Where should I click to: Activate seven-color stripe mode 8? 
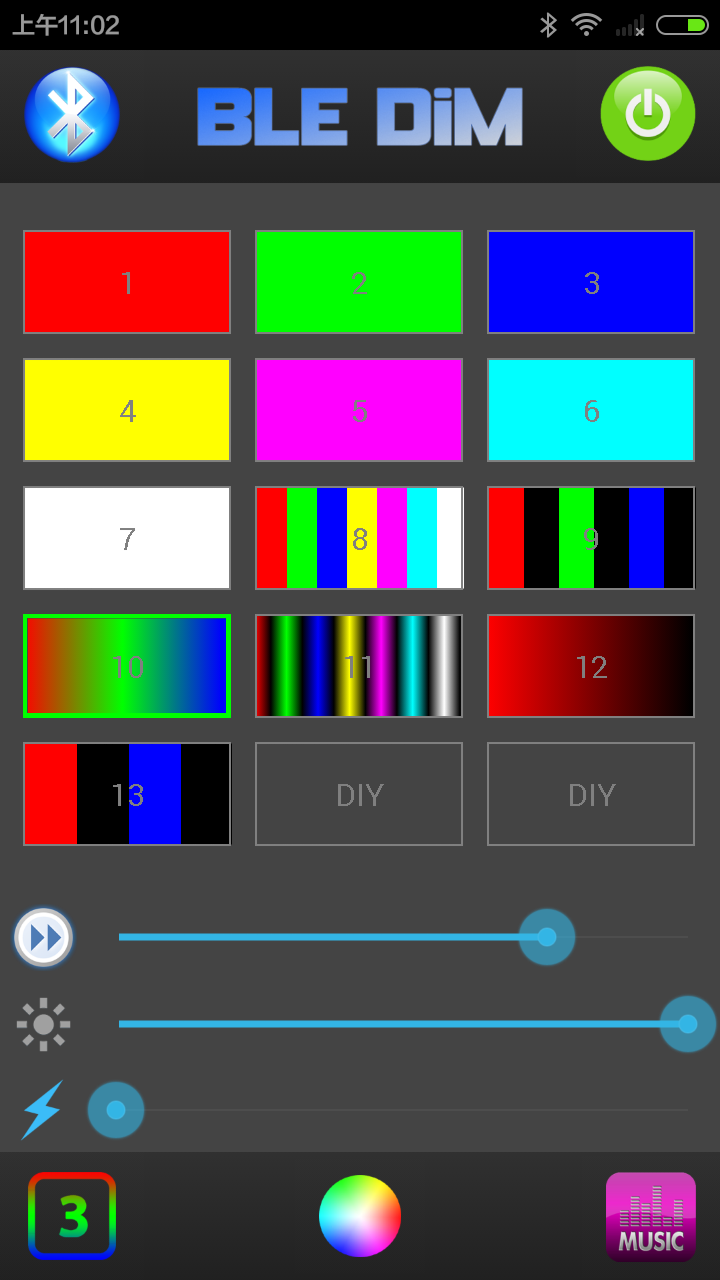pos(359,538)
